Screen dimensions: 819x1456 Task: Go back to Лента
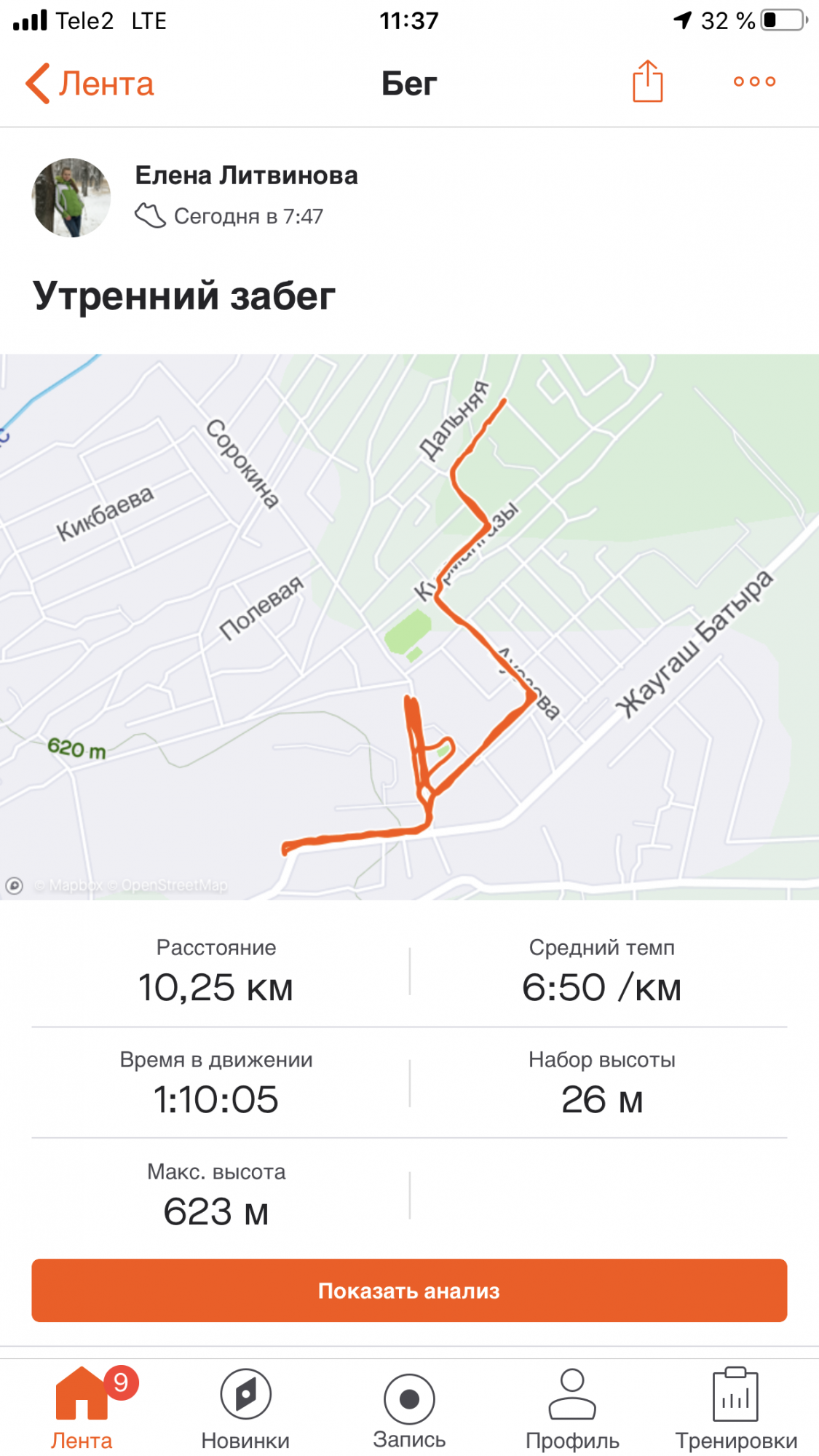coord(90,84)
